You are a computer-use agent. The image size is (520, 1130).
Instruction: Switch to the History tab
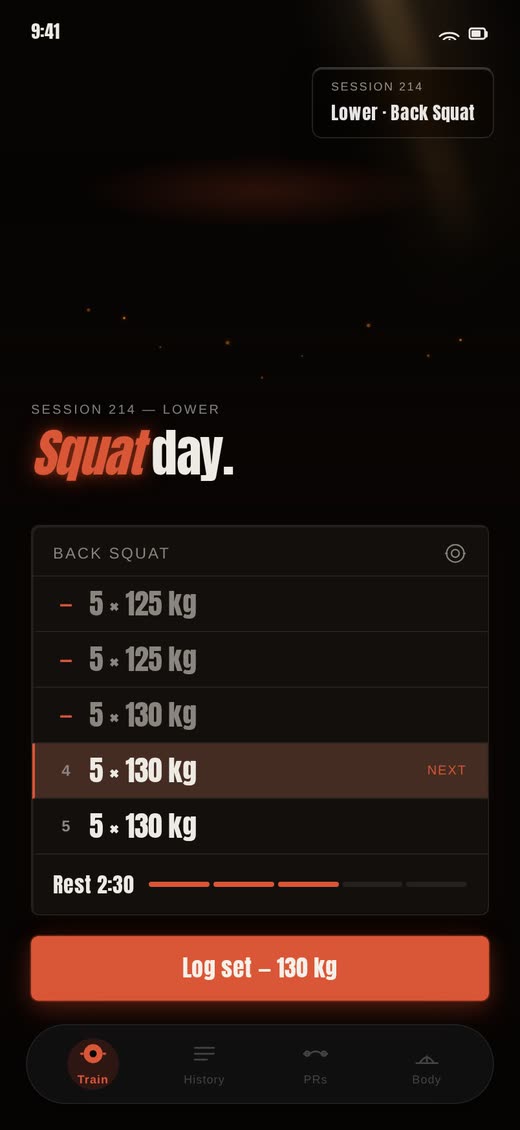click(x=204, y=1064)
